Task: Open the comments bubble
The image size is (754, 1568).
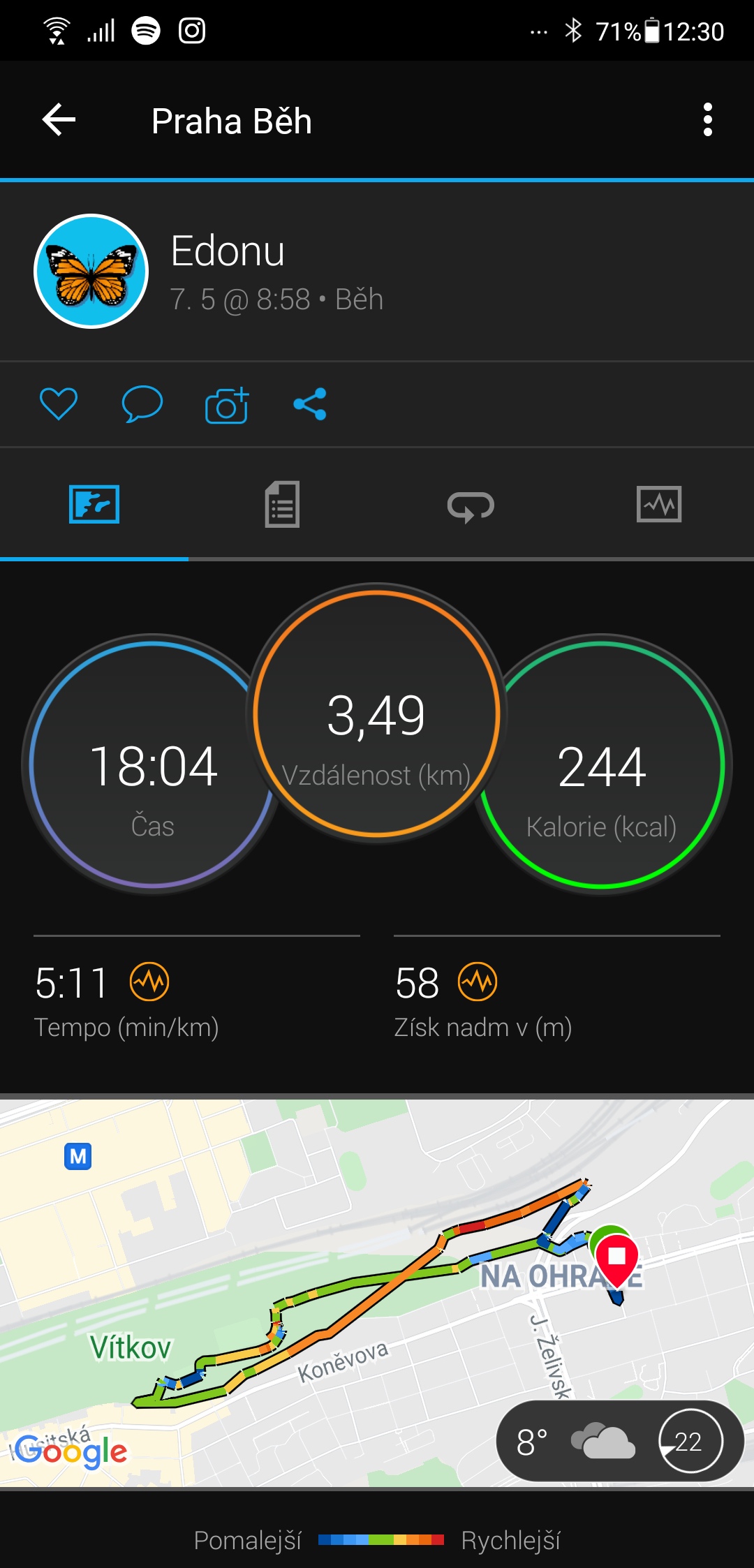Action: tap(142, 404)
